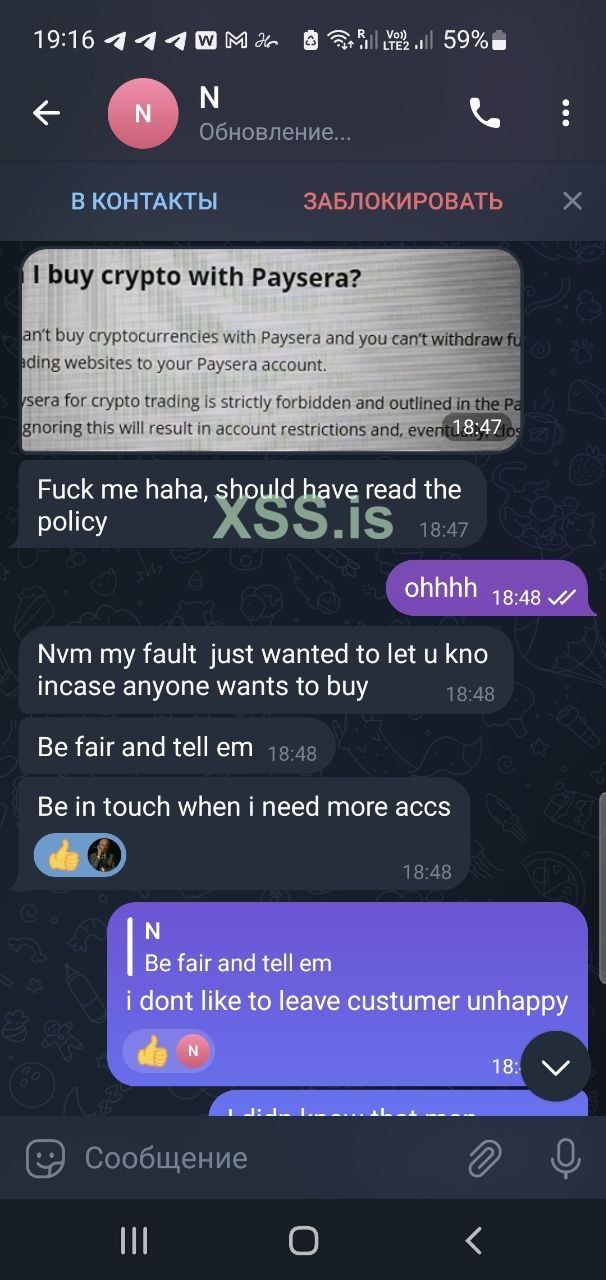Tap thumbs-up reaction on "Be in touch" message
Viewport: 606px width, 1280px height.
(x=64, y=855)
